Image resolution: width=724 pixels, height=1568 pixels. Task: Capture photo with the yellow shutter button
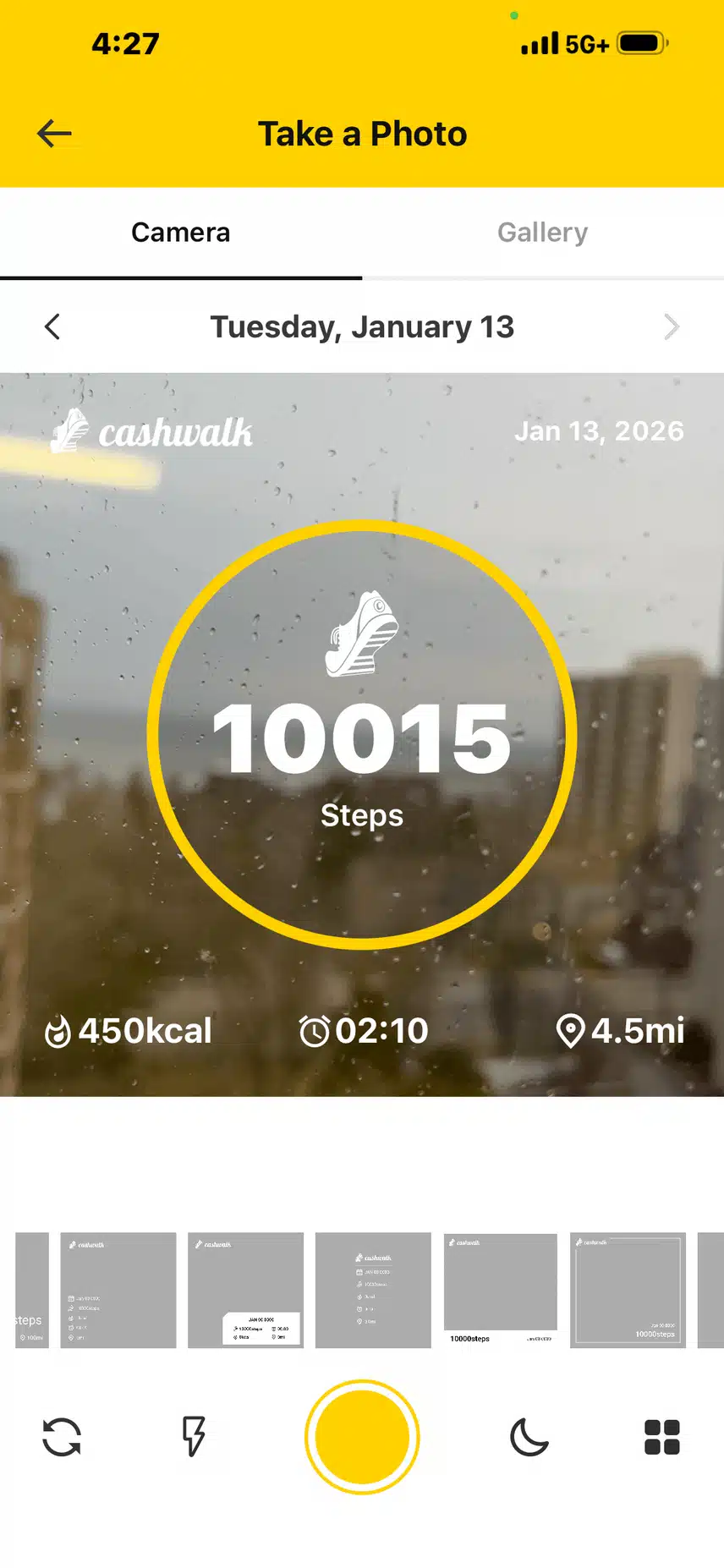362,1436
